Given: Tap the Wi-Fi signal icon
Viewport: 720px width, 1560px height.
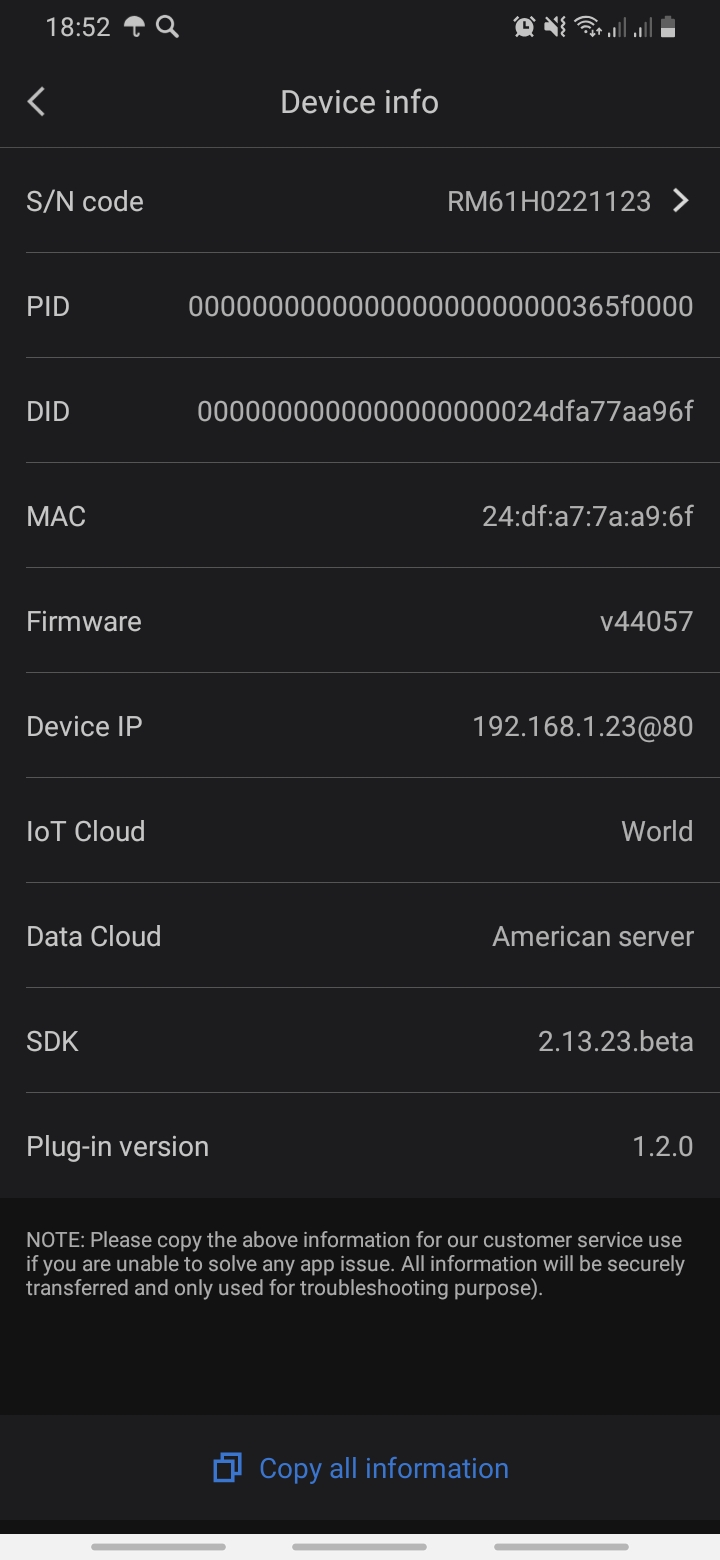Looking at the screenshot, I should [x=585, y=27].
